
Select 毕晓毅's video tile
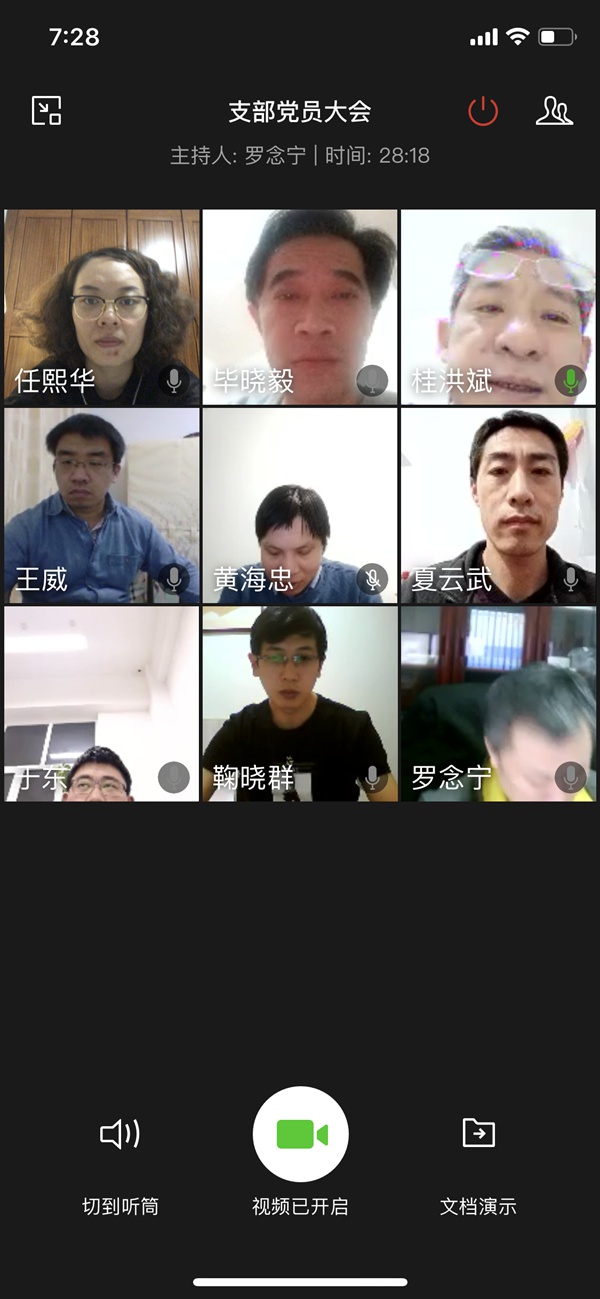click(300, 307)
